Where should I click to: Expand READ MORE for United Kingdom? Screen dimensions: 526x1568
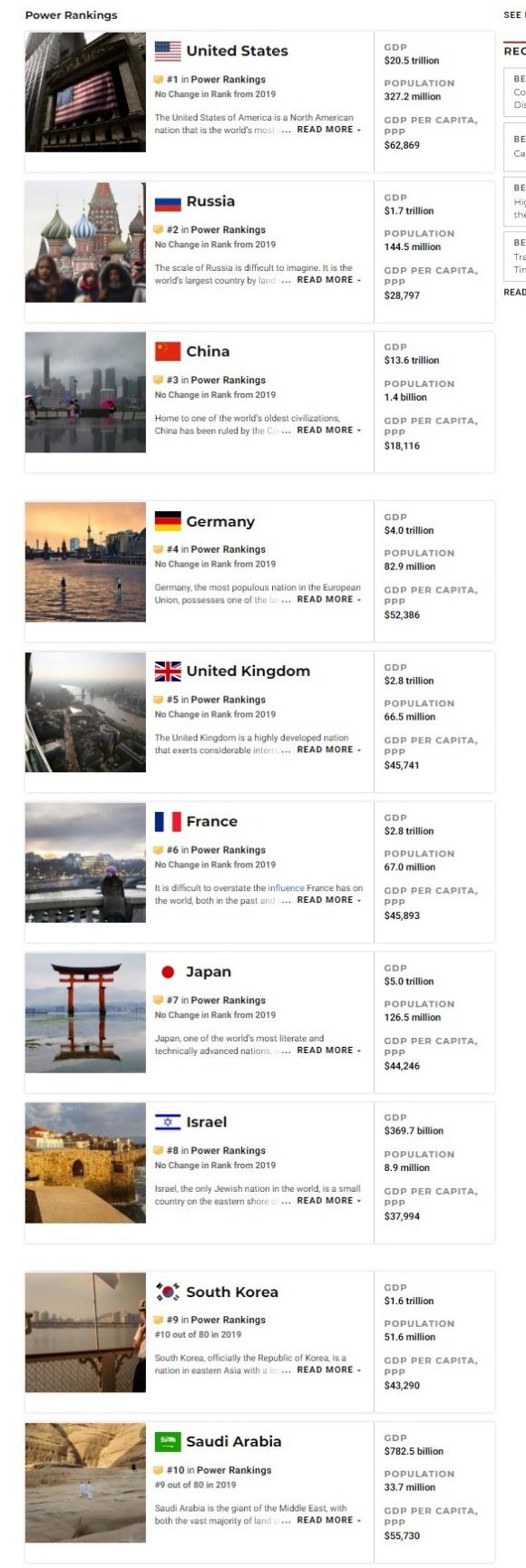[x=328, y=750]
